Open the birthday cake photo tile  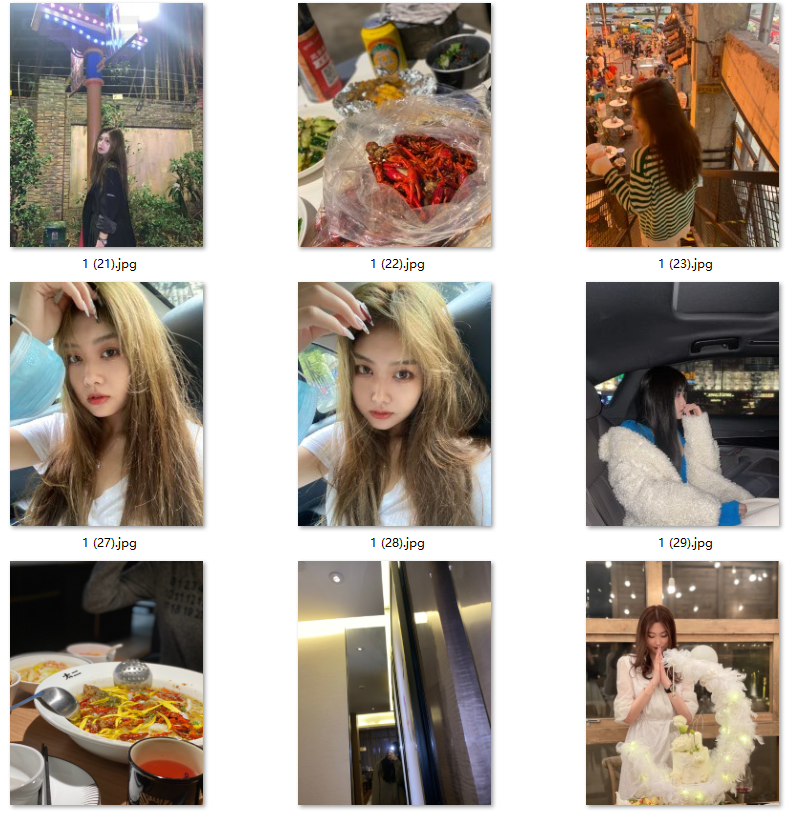682,683
